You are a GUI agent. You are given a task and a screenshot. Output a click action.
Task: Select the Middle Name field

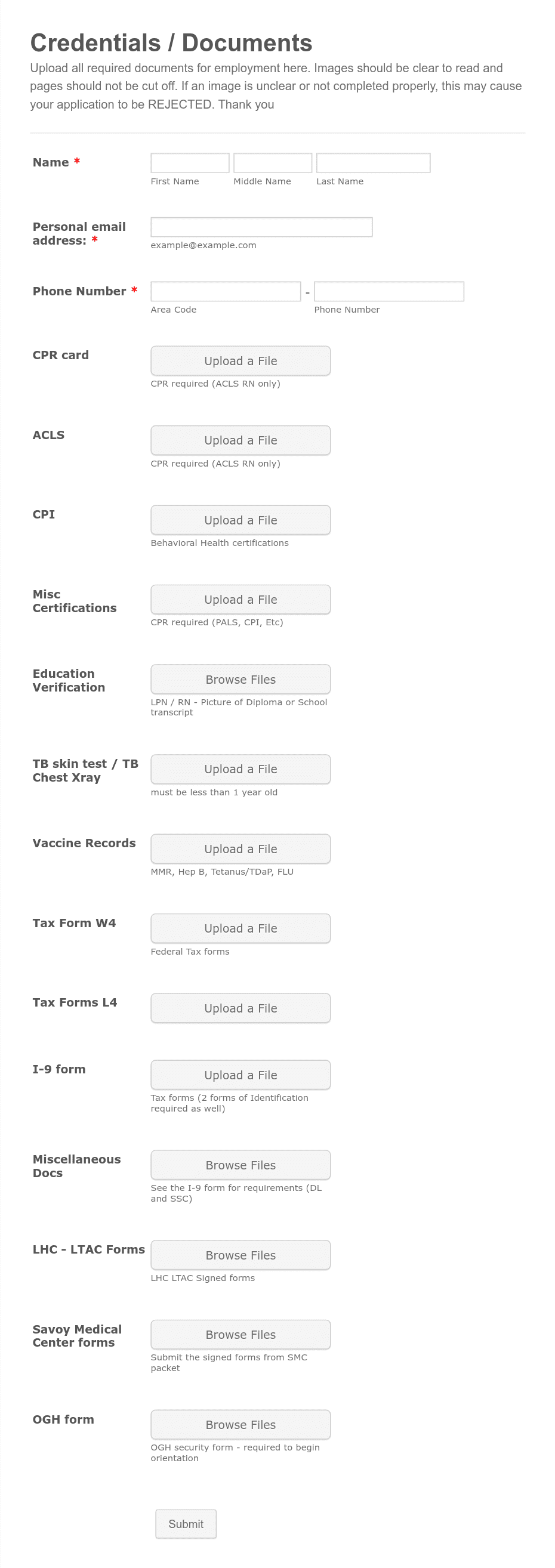coord(273,163)
